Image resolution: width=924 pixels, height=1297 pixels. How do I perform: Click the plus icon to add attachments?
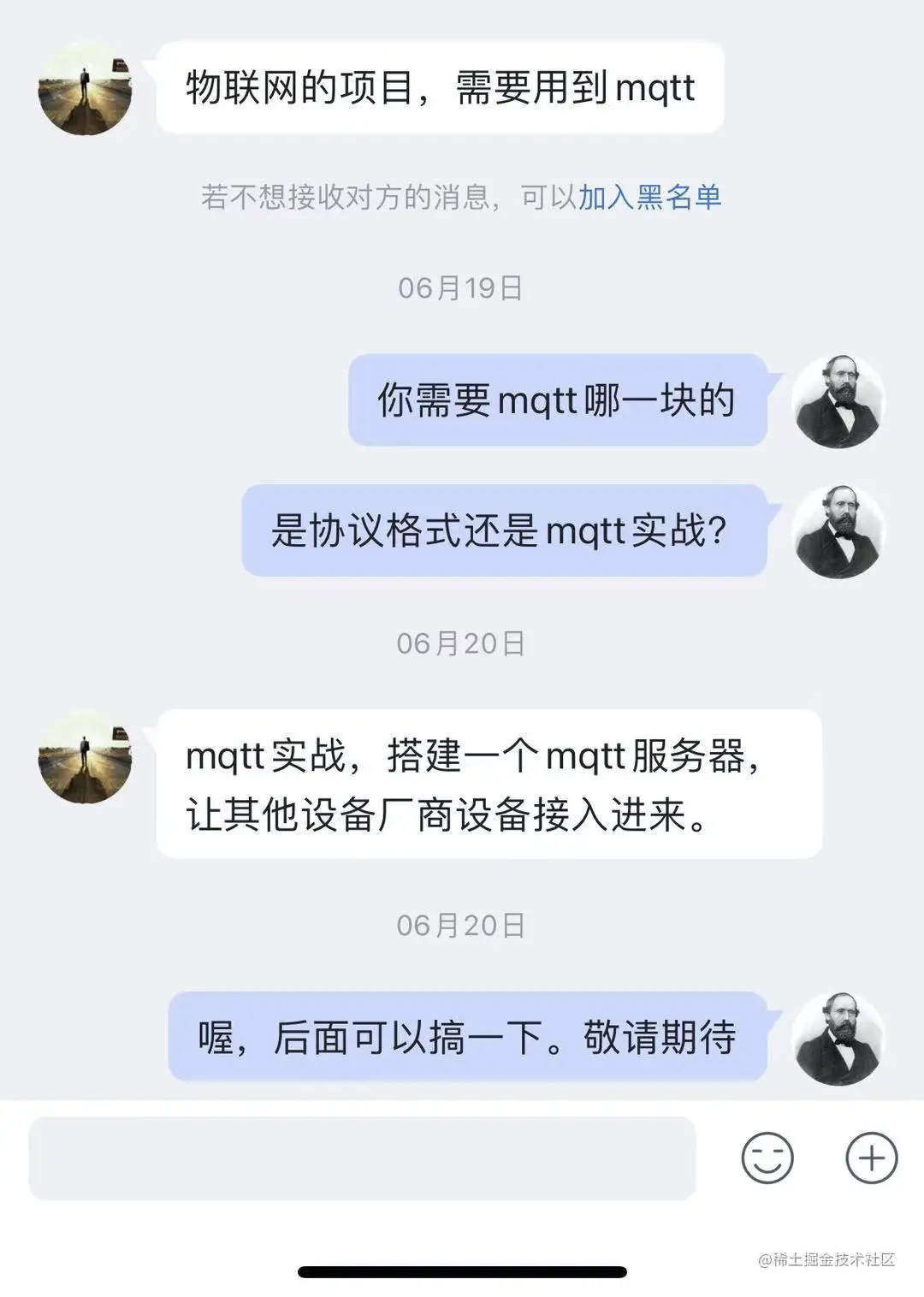point(870,1160)
